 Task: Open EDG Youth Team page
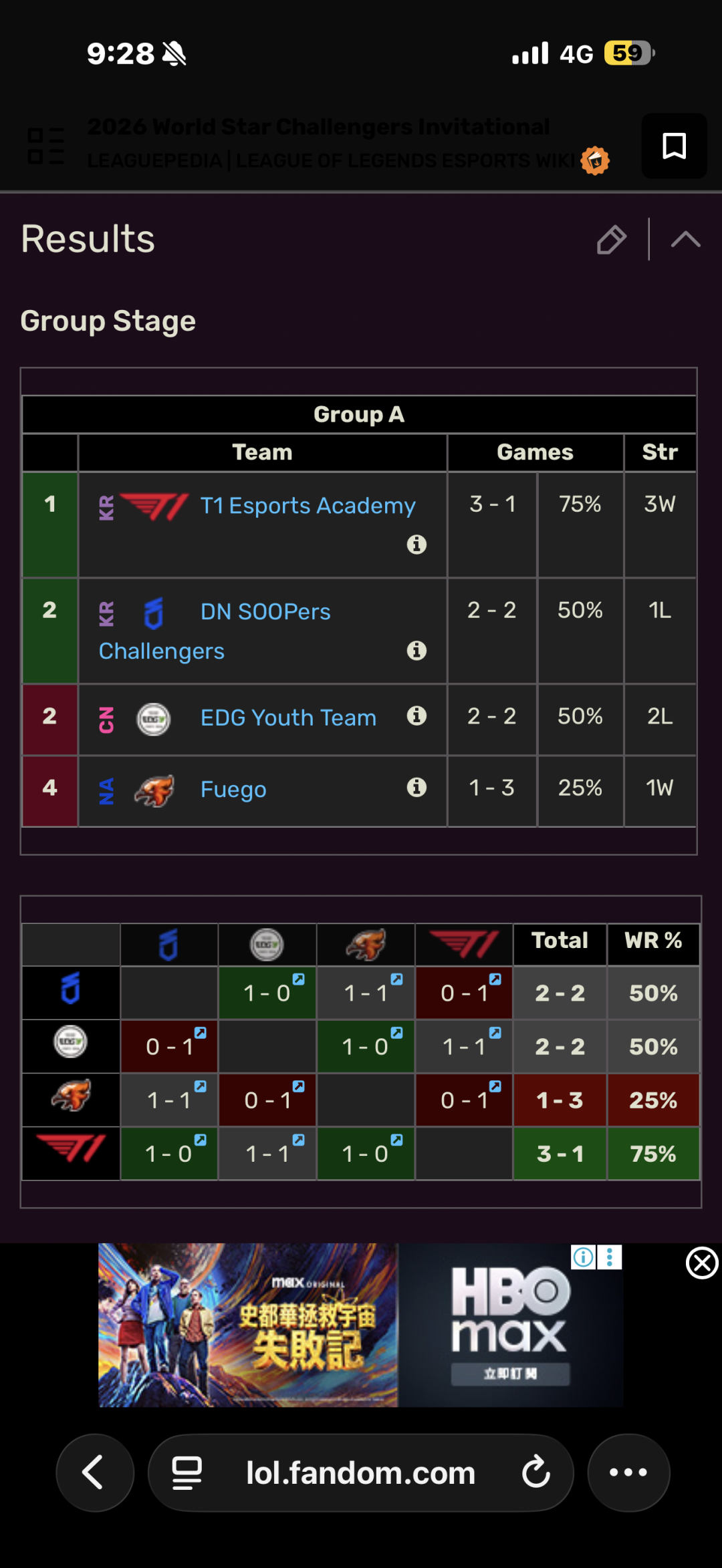[x=288, y=718]
